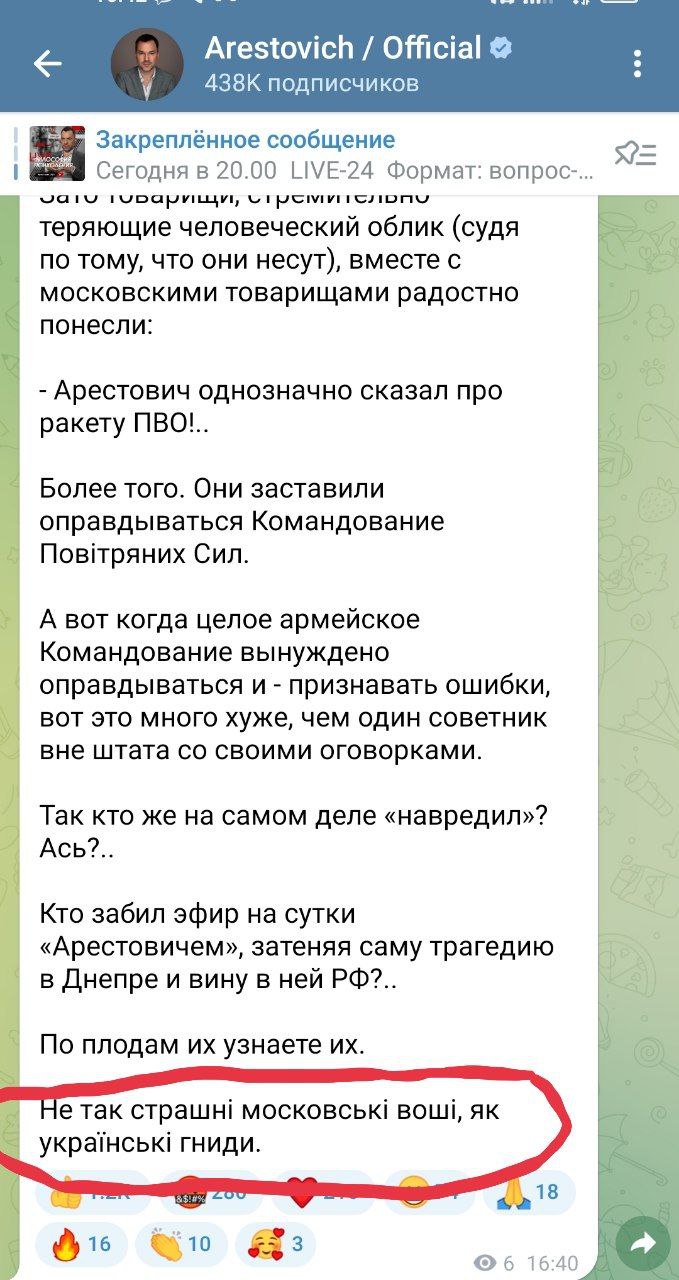The height and width of the screenshot is (1280, 679).
Task: React with the hearts-face emoji, 3
Action: click(x=275, y=1244)
